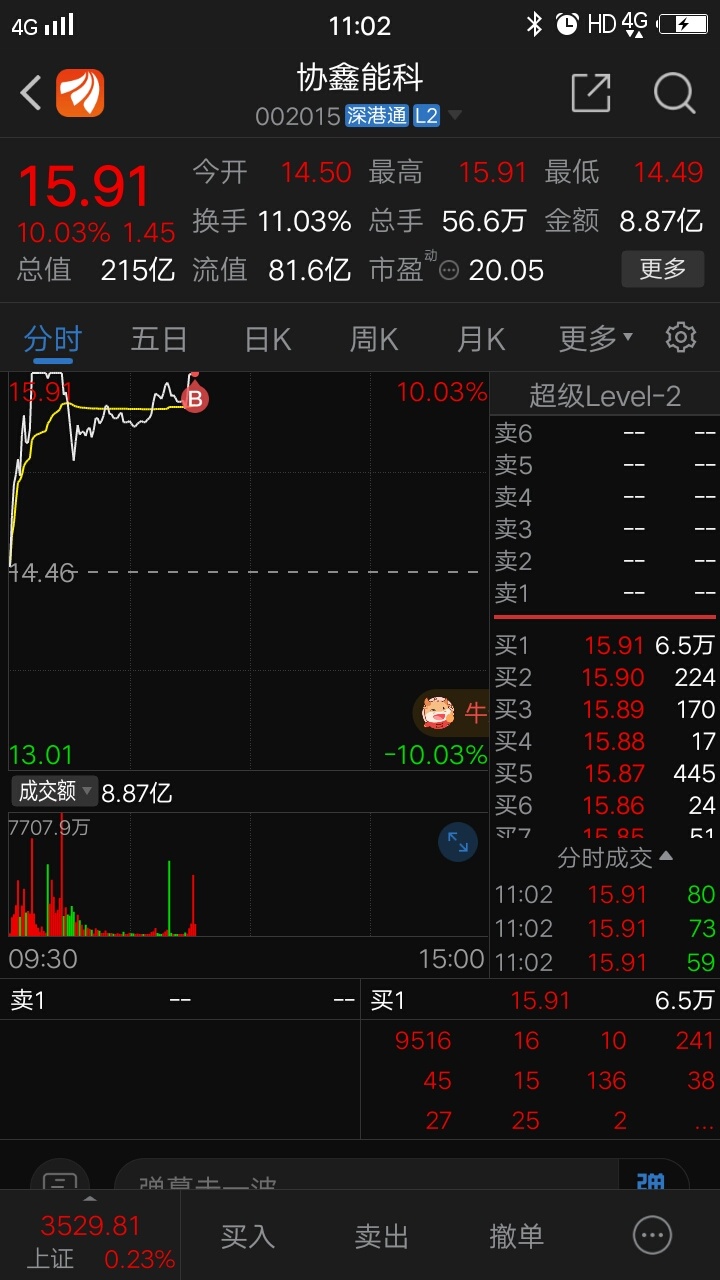The height and width of the screenshot is (1280, 720).
Task: Tap 更多 button in quote summary
Action: [x=662, y=268]
